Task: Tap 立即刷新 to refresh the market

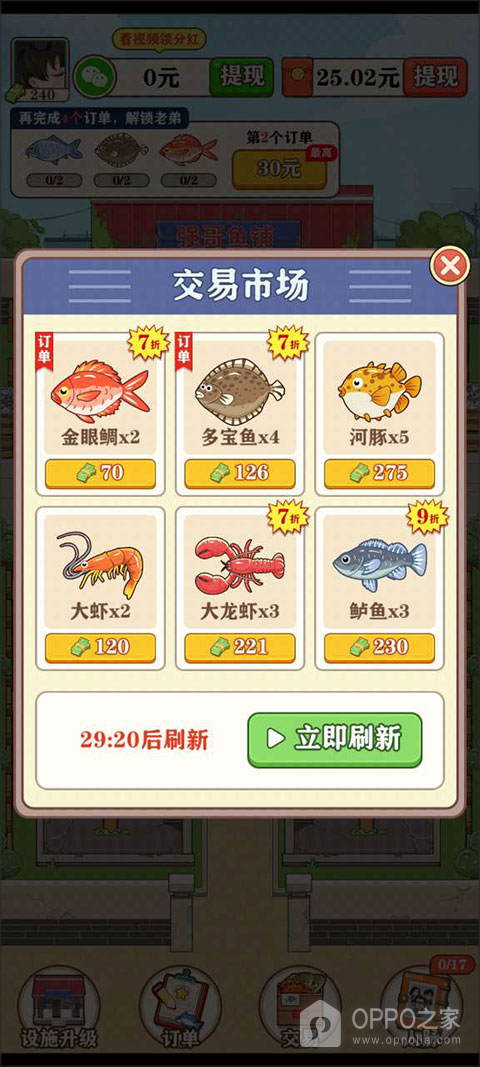Action: click(334, 740)
